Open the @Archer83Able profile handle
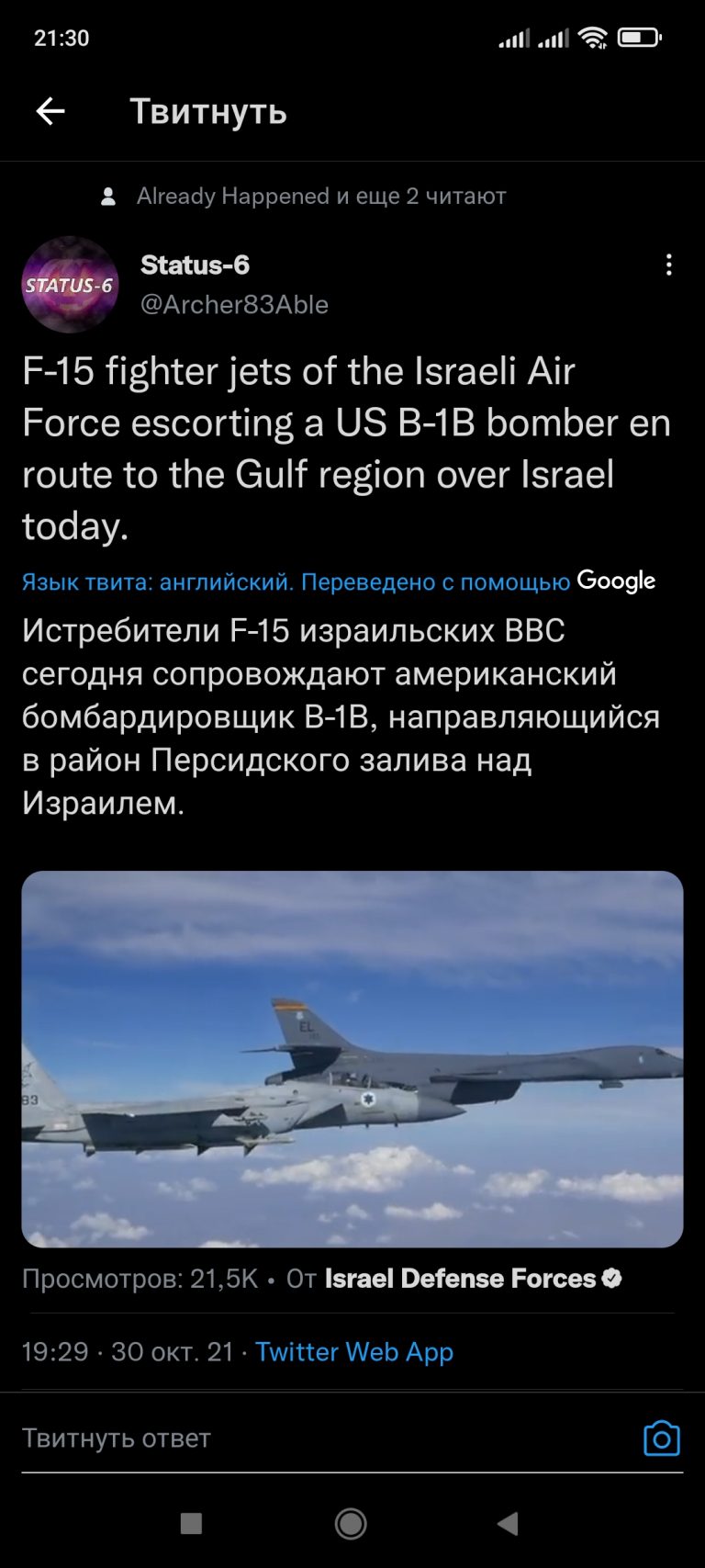Viewport: 705px width, 1568px height. tap(234, 304)
